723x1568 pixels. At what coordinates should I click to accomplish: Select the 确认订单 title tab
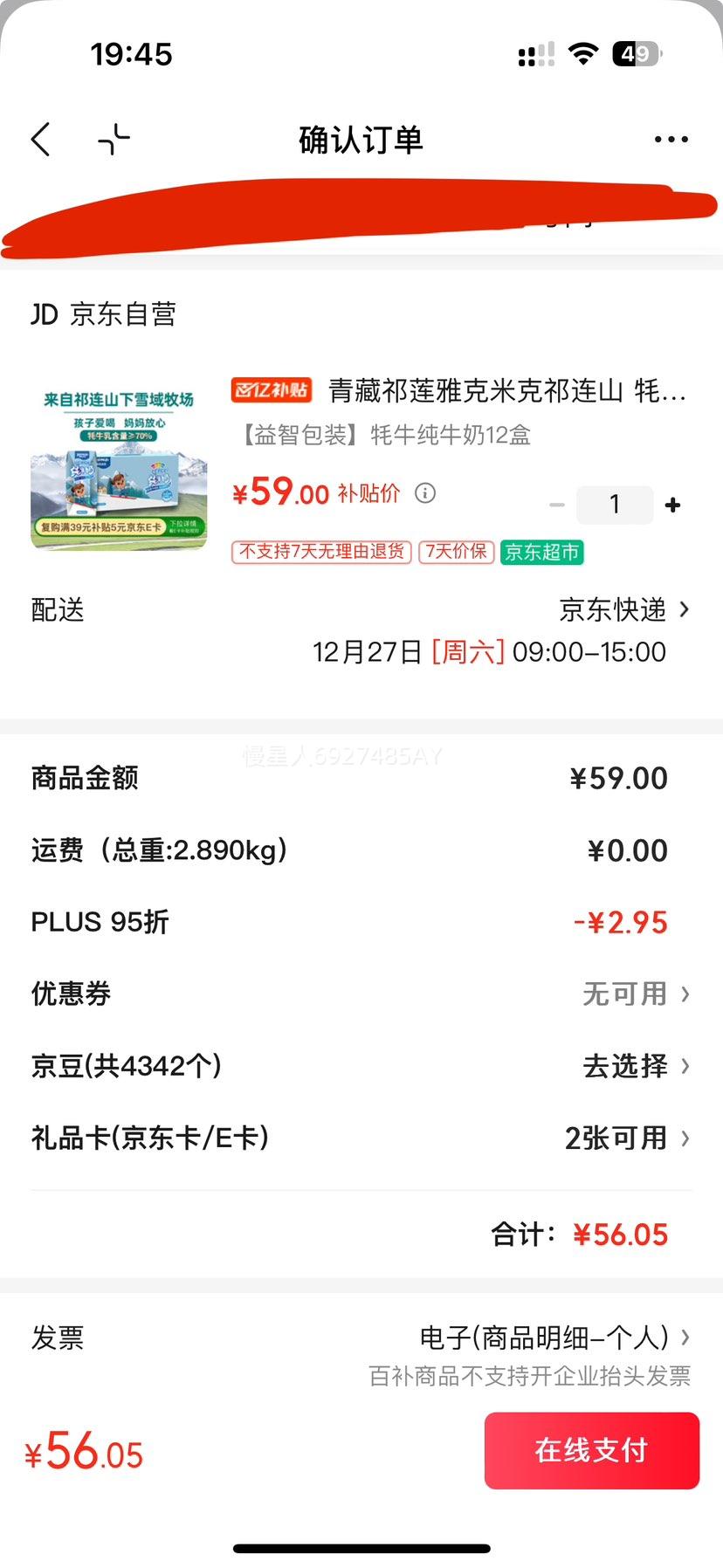coord(359,138)
